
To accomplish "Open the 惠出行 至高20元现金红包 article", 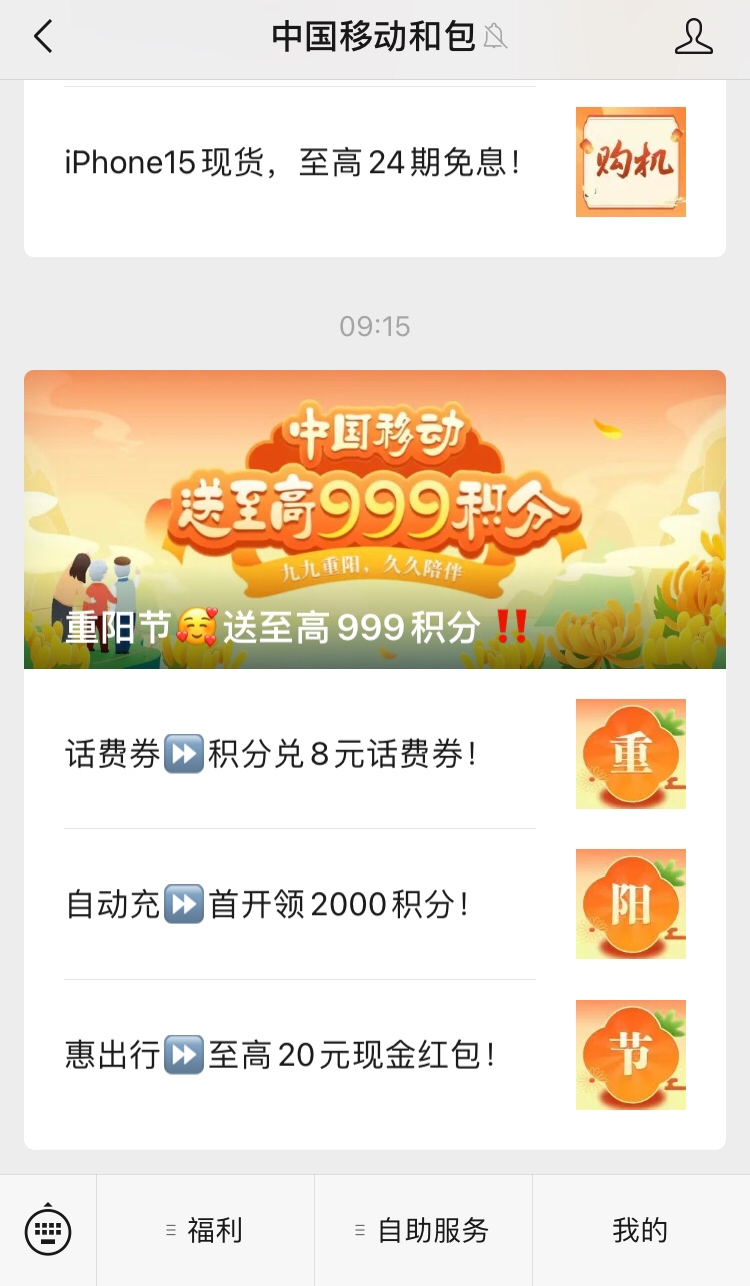I will click(x=281, y=1055).
